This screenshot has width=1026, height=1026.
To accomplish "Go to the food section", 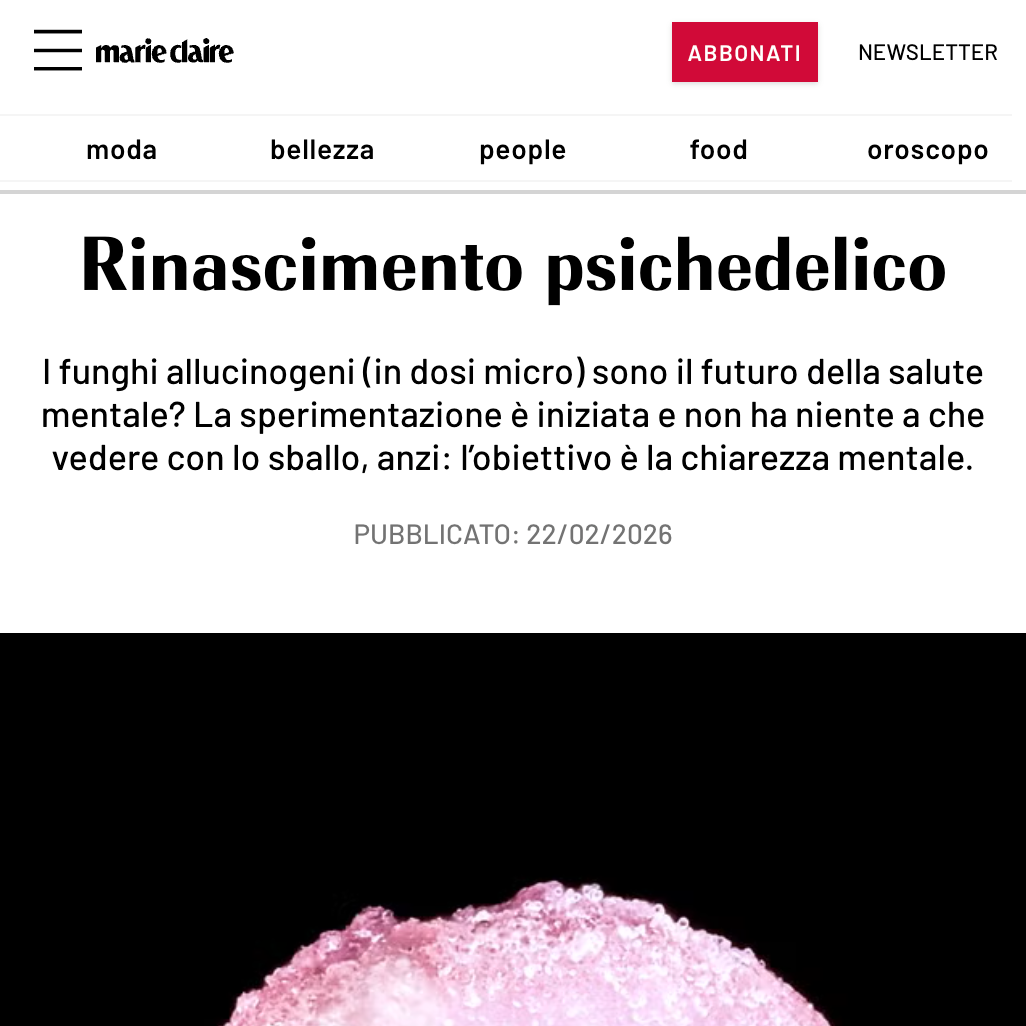I will [x=718, y=150].
